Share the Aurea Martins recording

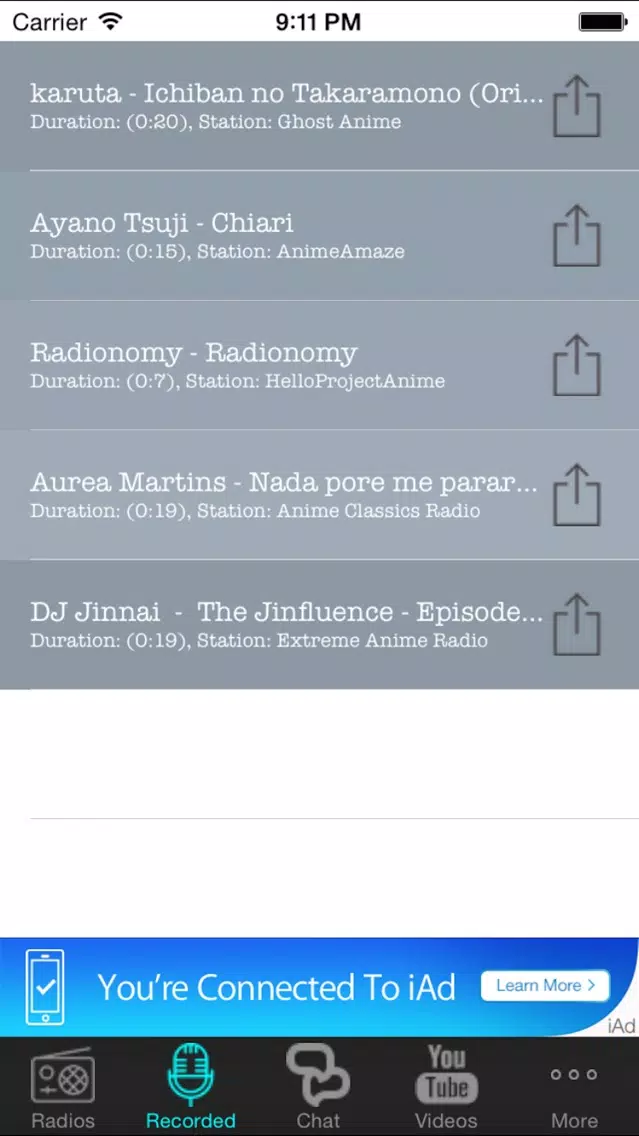click(x=577, y=495)
